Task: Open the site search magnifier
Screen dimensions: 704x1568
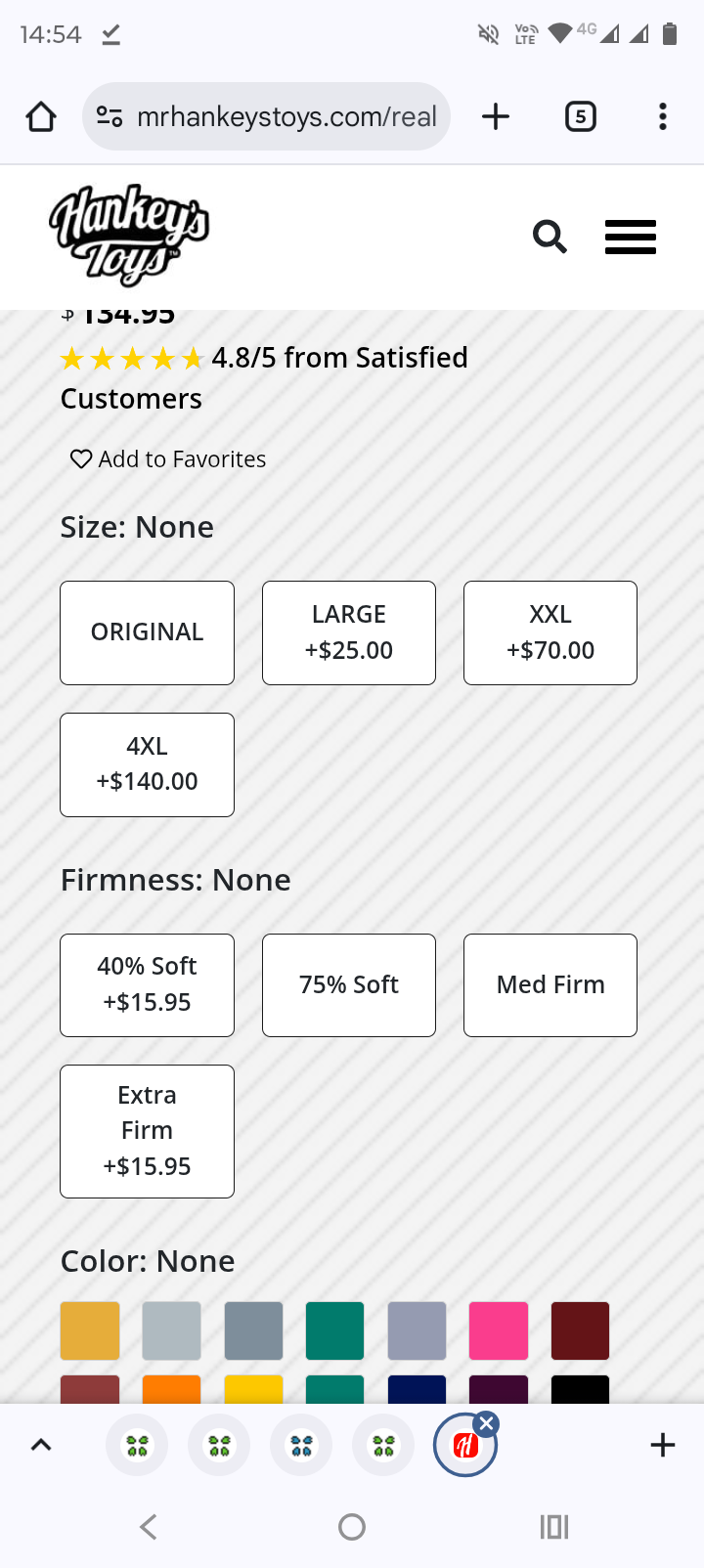Action: point(550,237)
